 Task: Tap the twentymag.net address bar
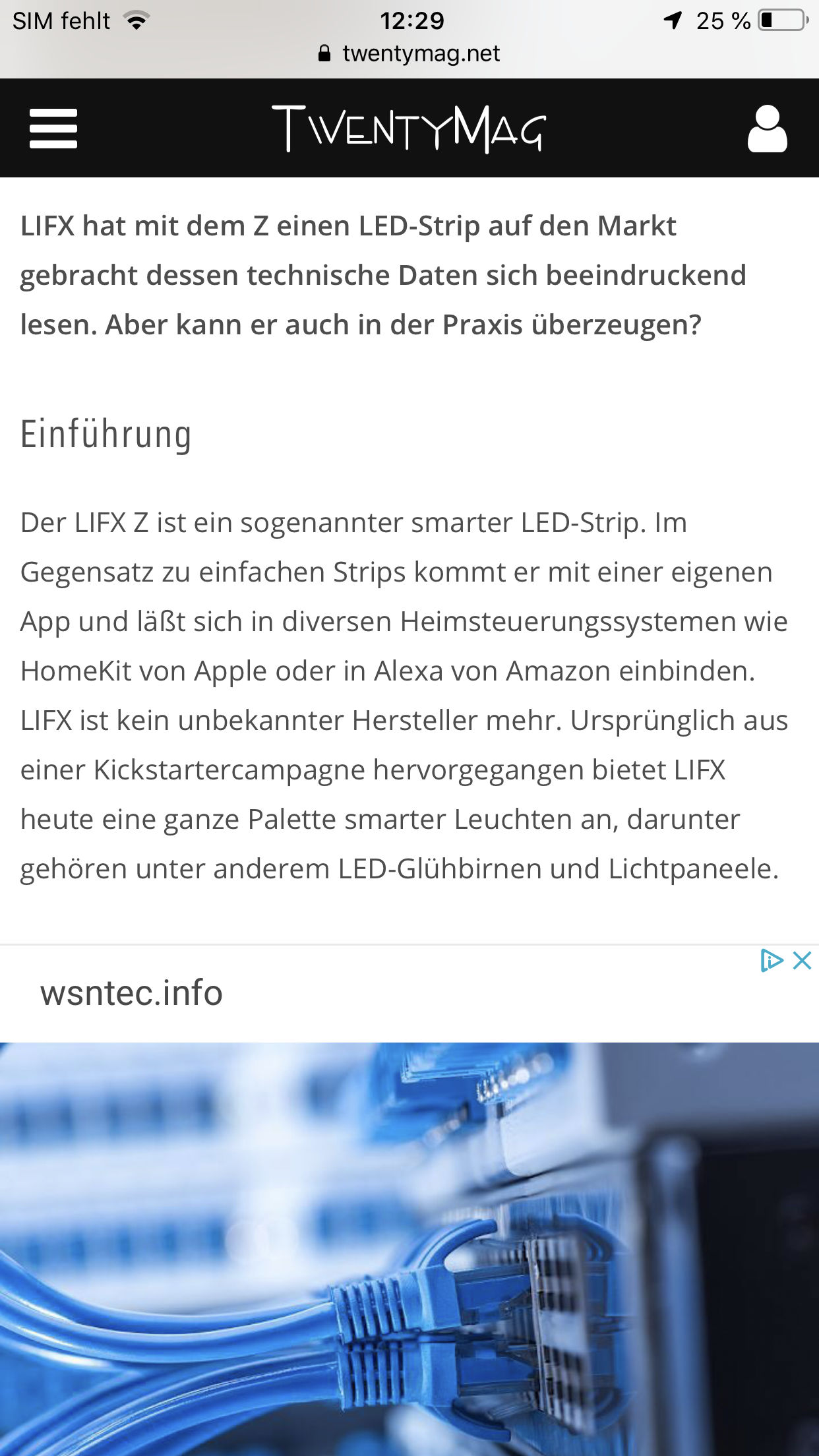pyautogui.click(x=409, y=53)
